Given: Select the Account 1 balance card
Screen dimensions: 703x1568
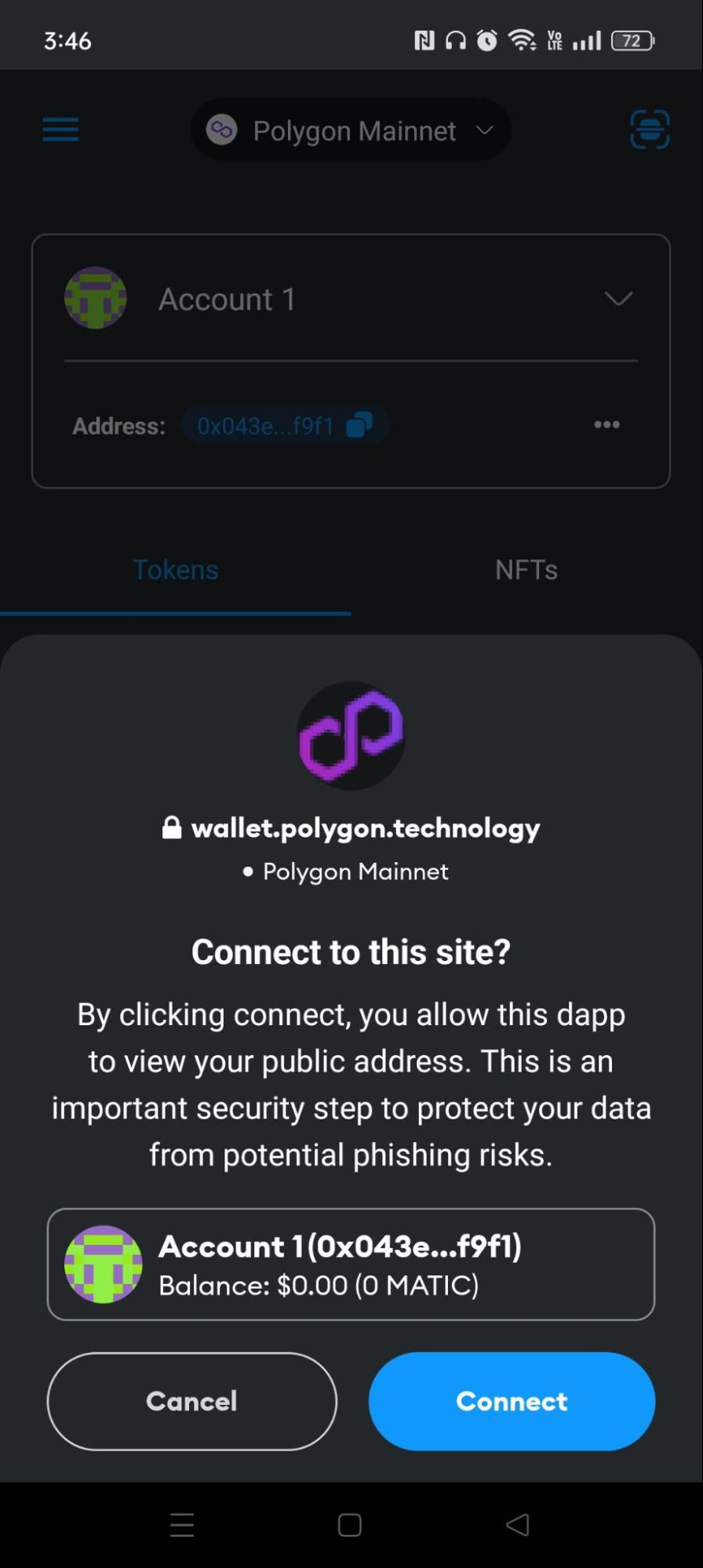Looking at the screenshot, I should coord(351,1264).
